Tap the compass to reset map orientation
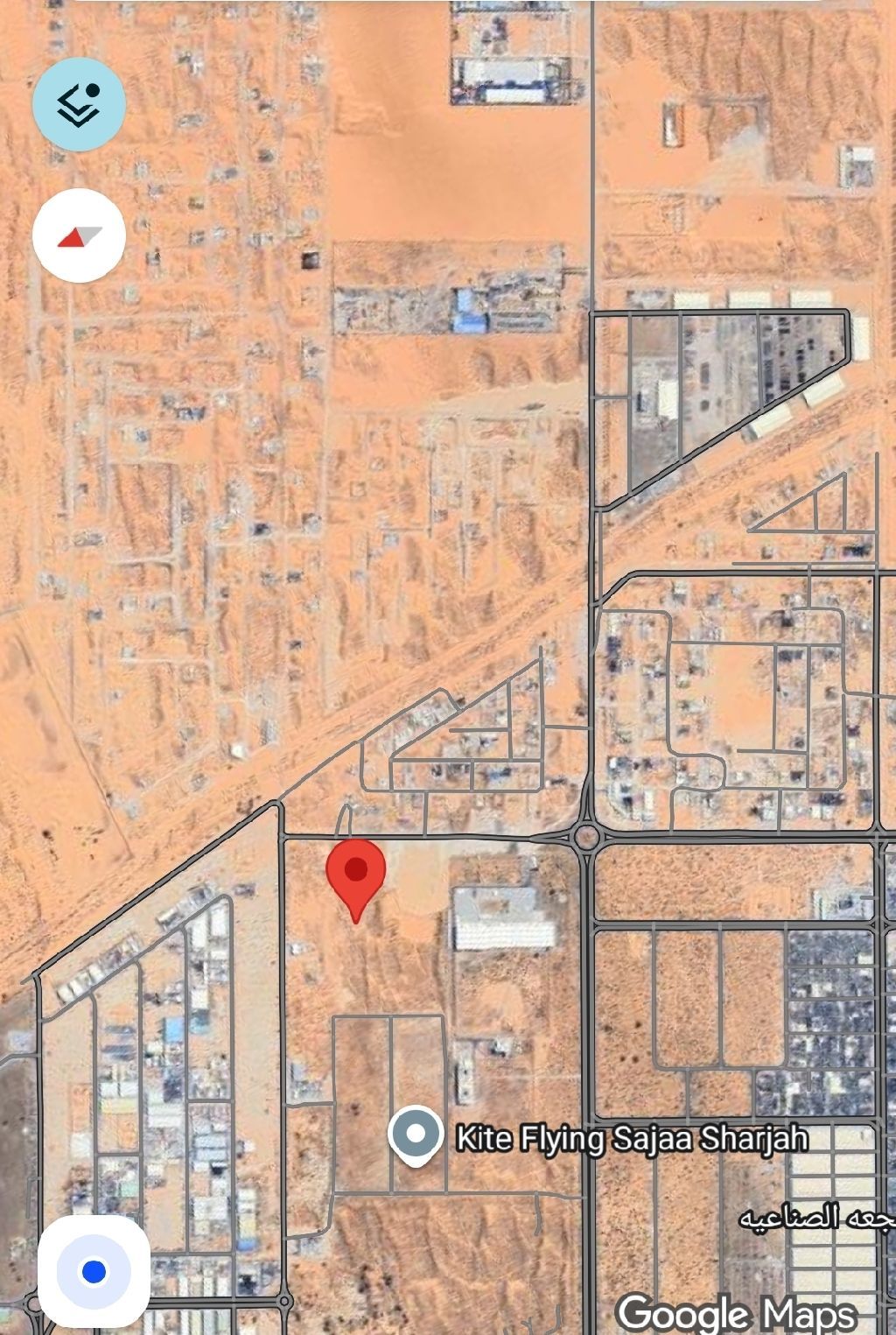The width and height of the screenshot is (896, 1335). click(x=79, y=235)
